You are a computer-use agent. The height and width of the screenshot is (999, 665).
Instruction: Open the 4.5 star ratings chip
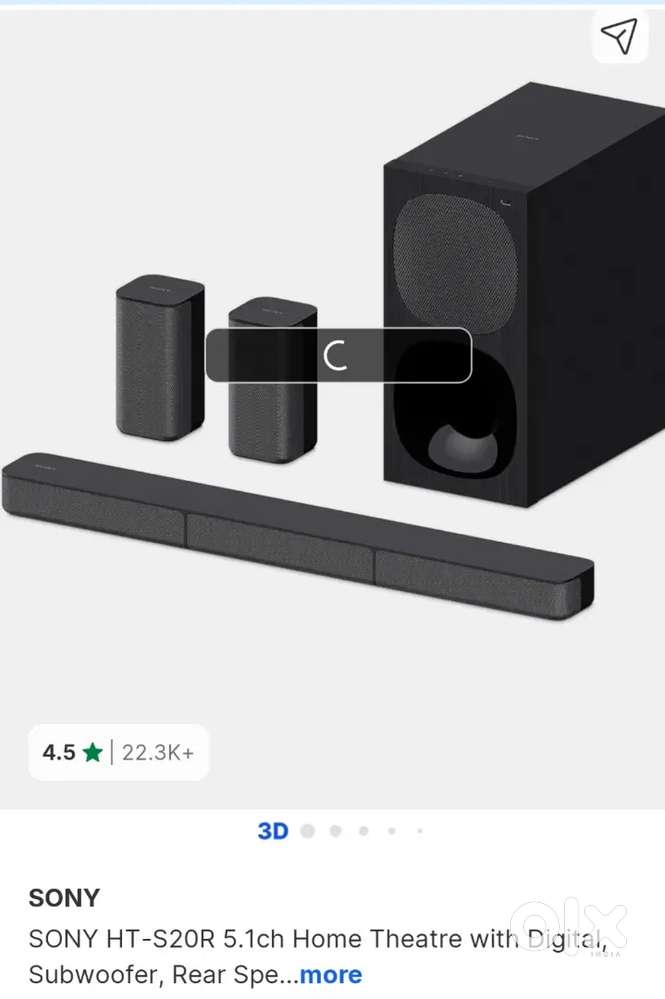click(x=118, y=752)
